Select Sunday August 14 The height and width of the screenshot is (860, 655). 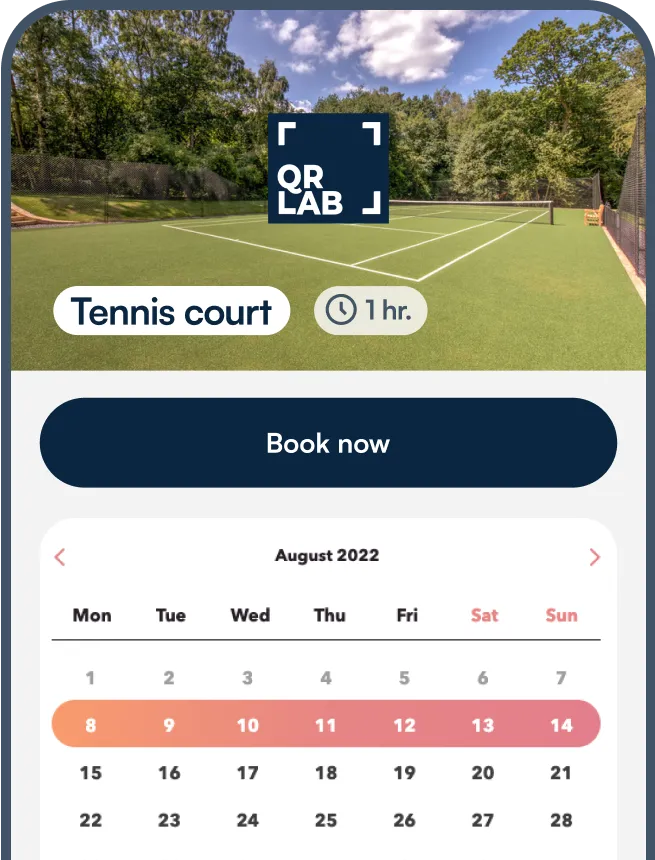coord(561,725)
